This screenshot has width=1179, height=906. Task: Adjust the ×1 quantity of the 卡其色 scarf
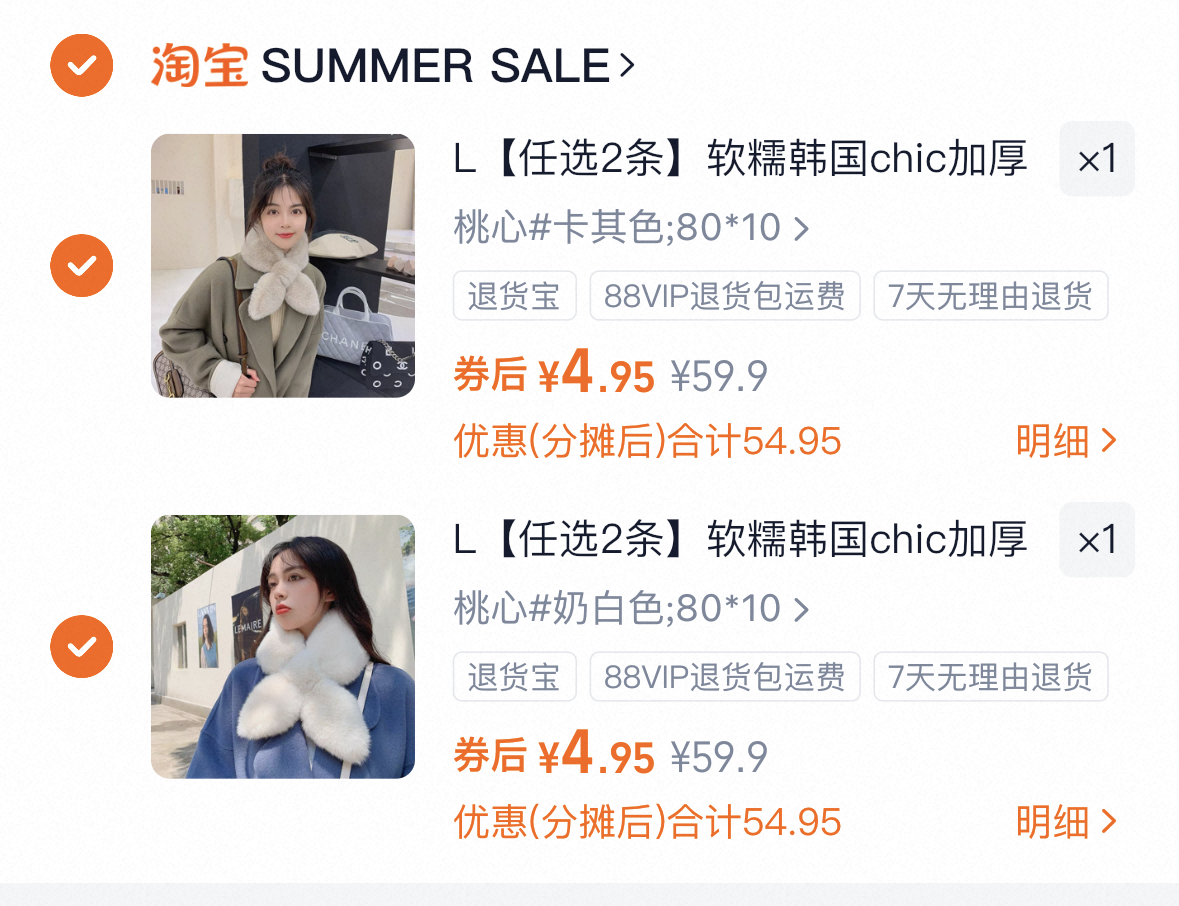(x=1096, y=159)
